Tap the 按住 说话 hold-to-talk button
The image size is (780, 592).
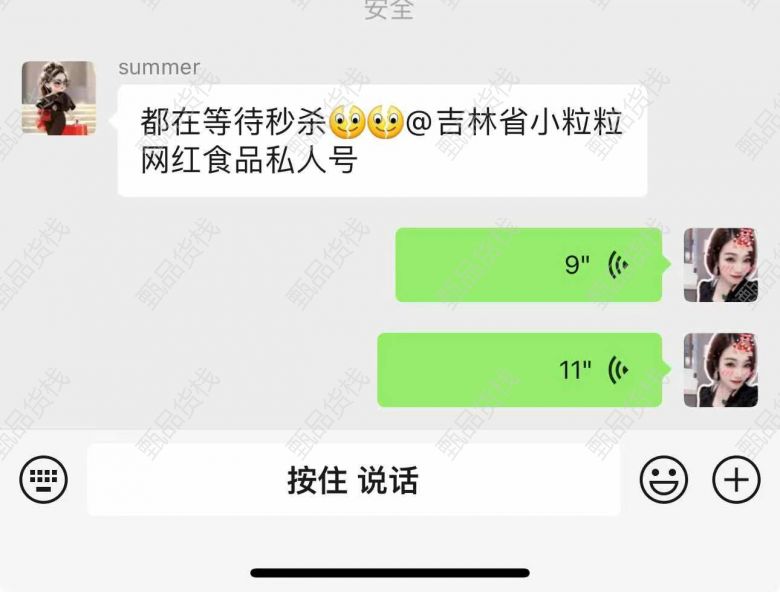point(353,480)
